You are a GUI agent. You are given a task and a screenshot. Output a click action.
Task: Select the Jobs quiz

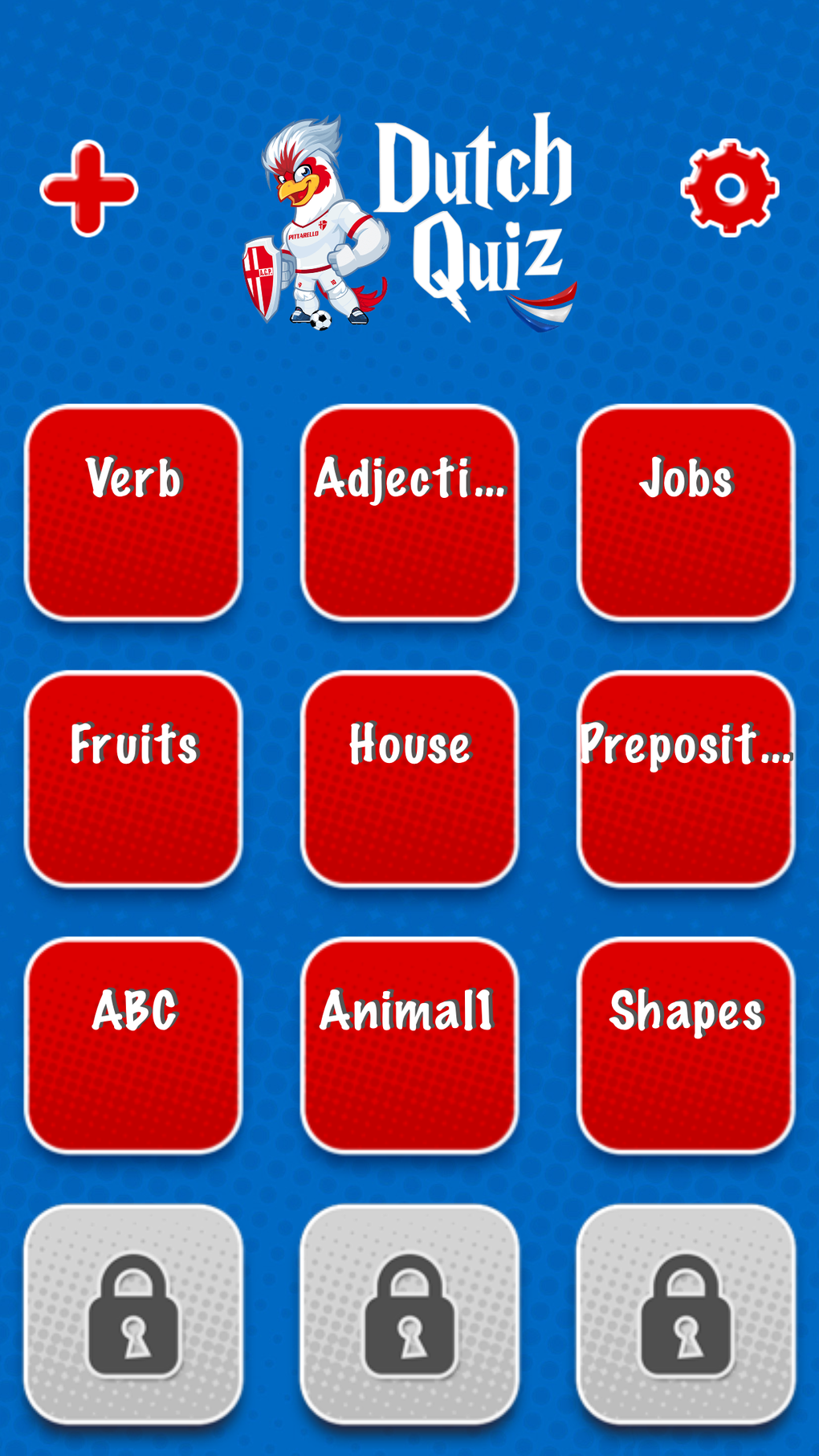pos(686,512)
